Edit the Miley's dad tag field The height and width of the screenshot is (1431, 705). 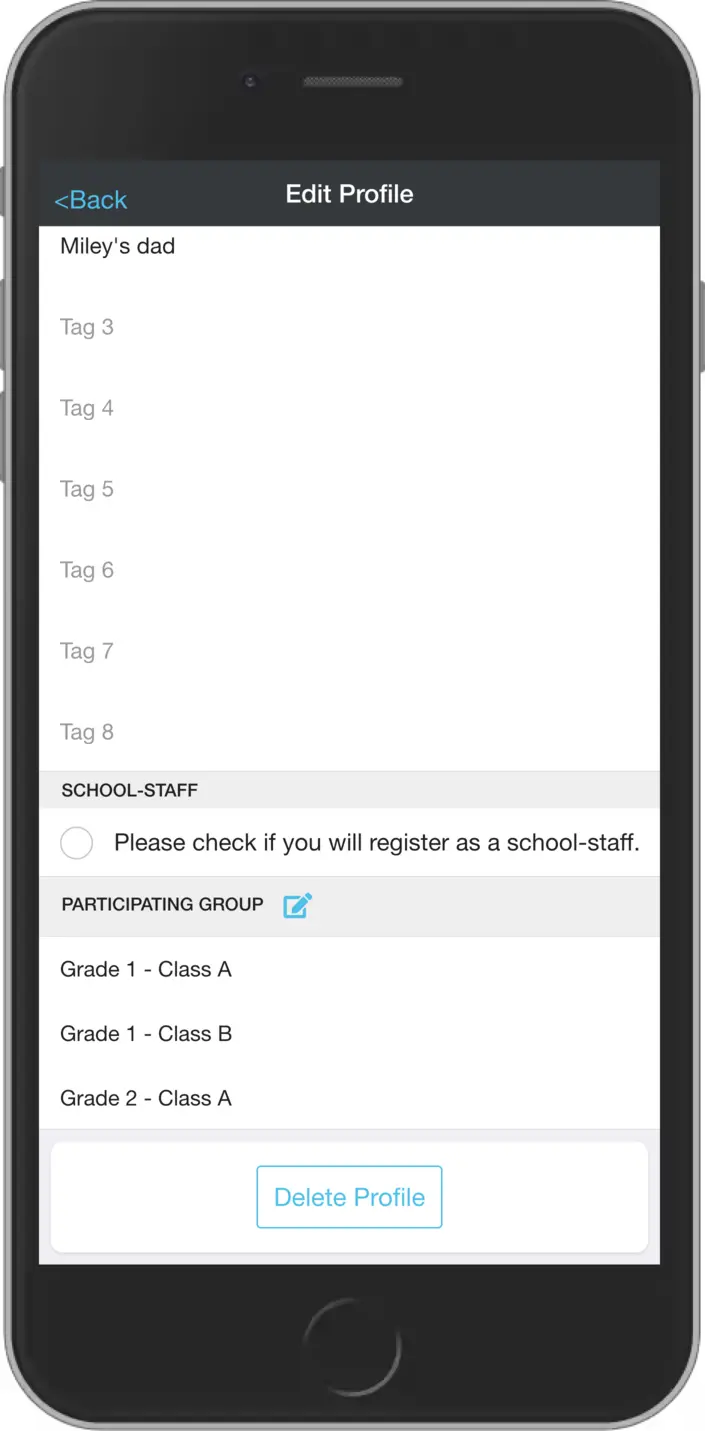coord(349,246)
